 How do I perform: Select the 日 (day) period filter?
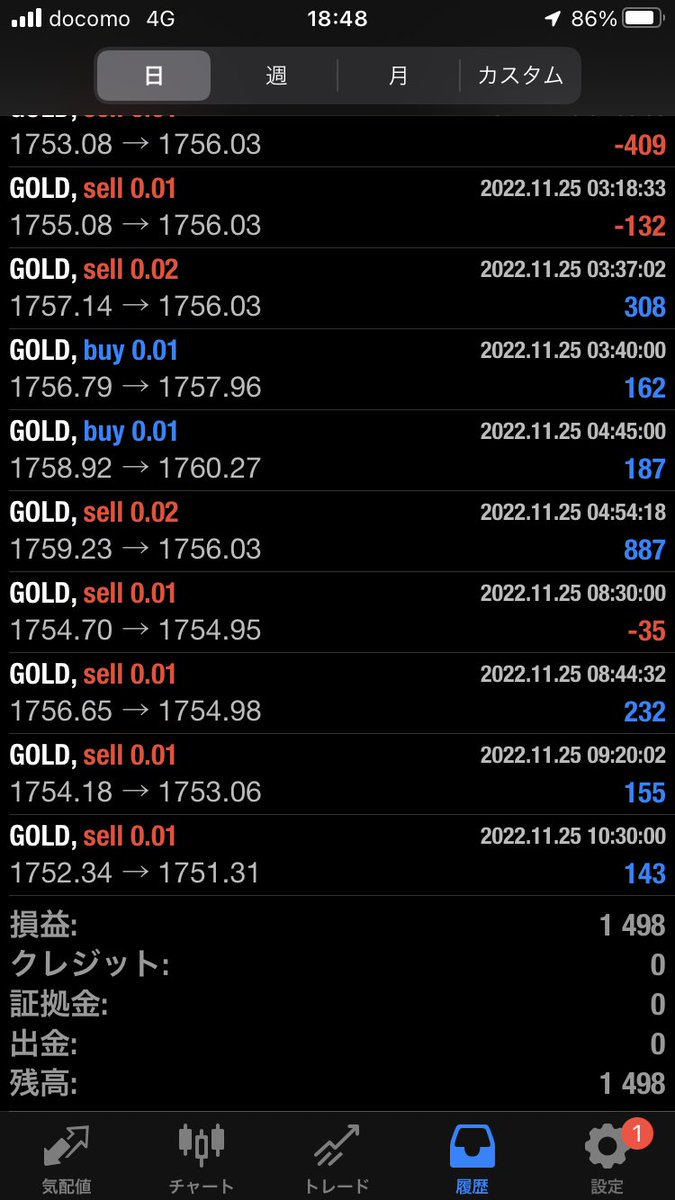tap(154, 75)
